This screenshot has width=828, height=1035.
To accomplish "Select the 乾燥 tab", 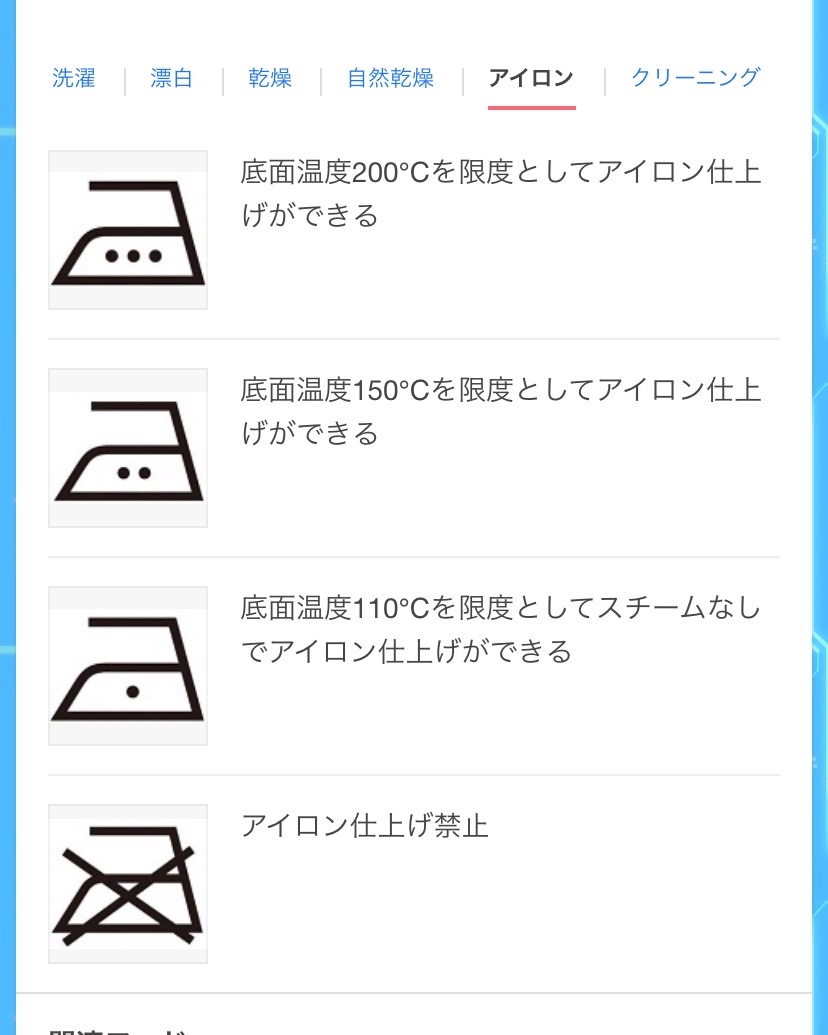I will (x=270, y=79).
